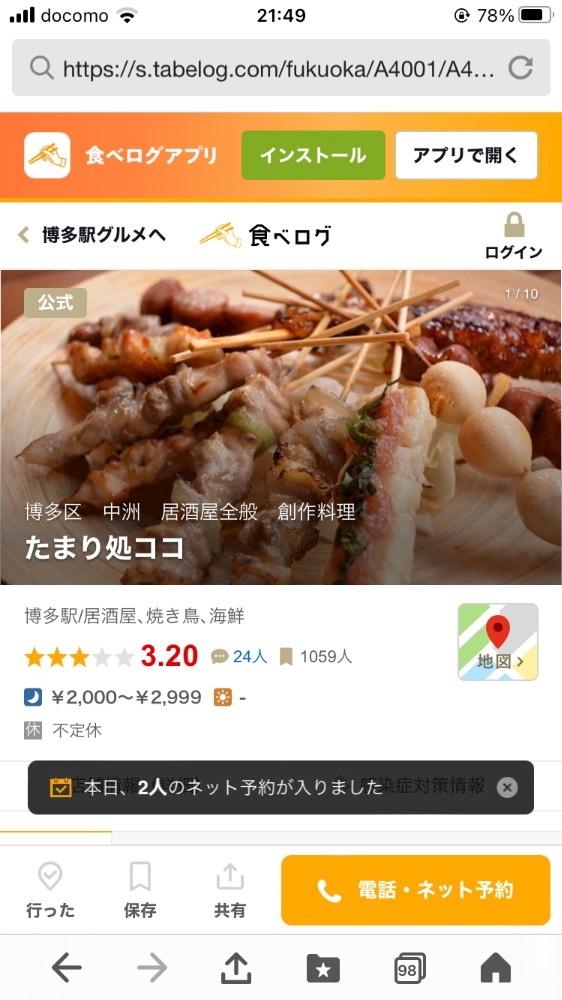Open the ログイン lock icon
This screenshot has width=562, height=1000.
click(514, 235)
